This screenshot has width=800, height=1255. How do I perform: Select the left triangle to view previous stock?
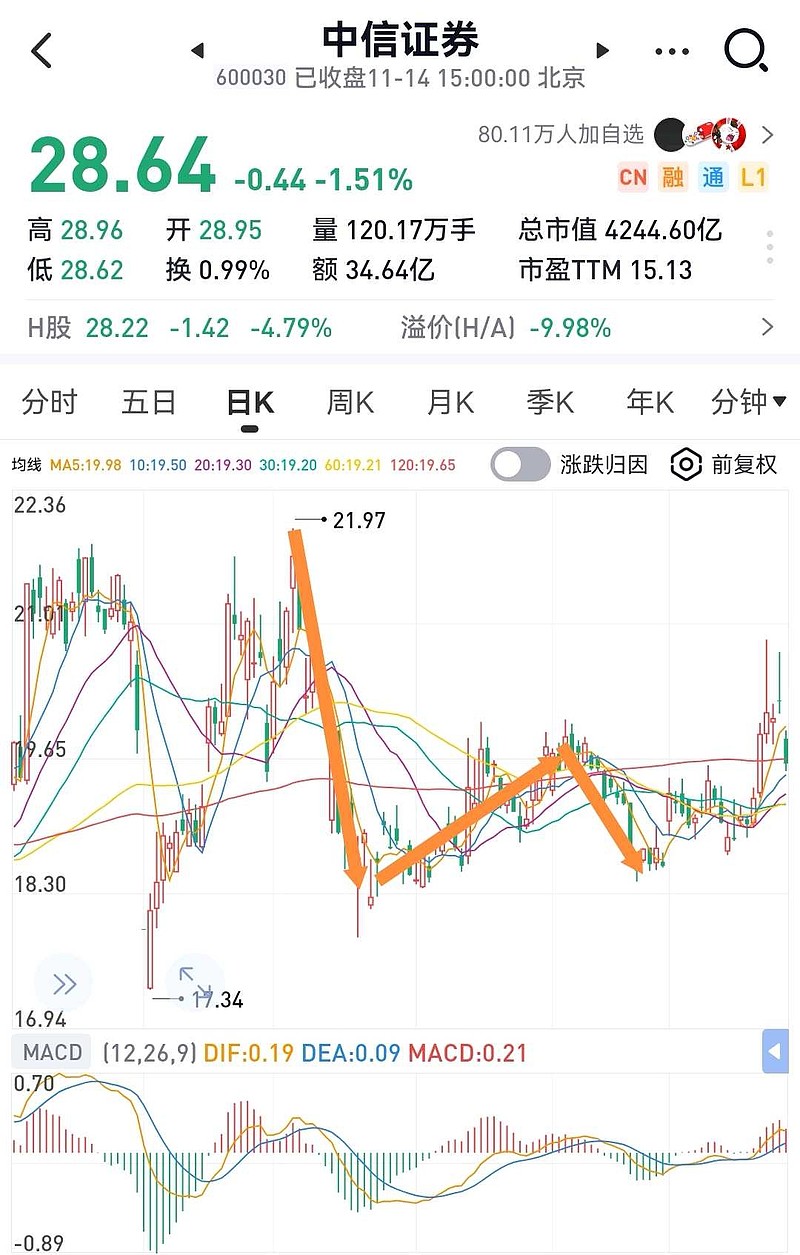click(x=197, y=50)
